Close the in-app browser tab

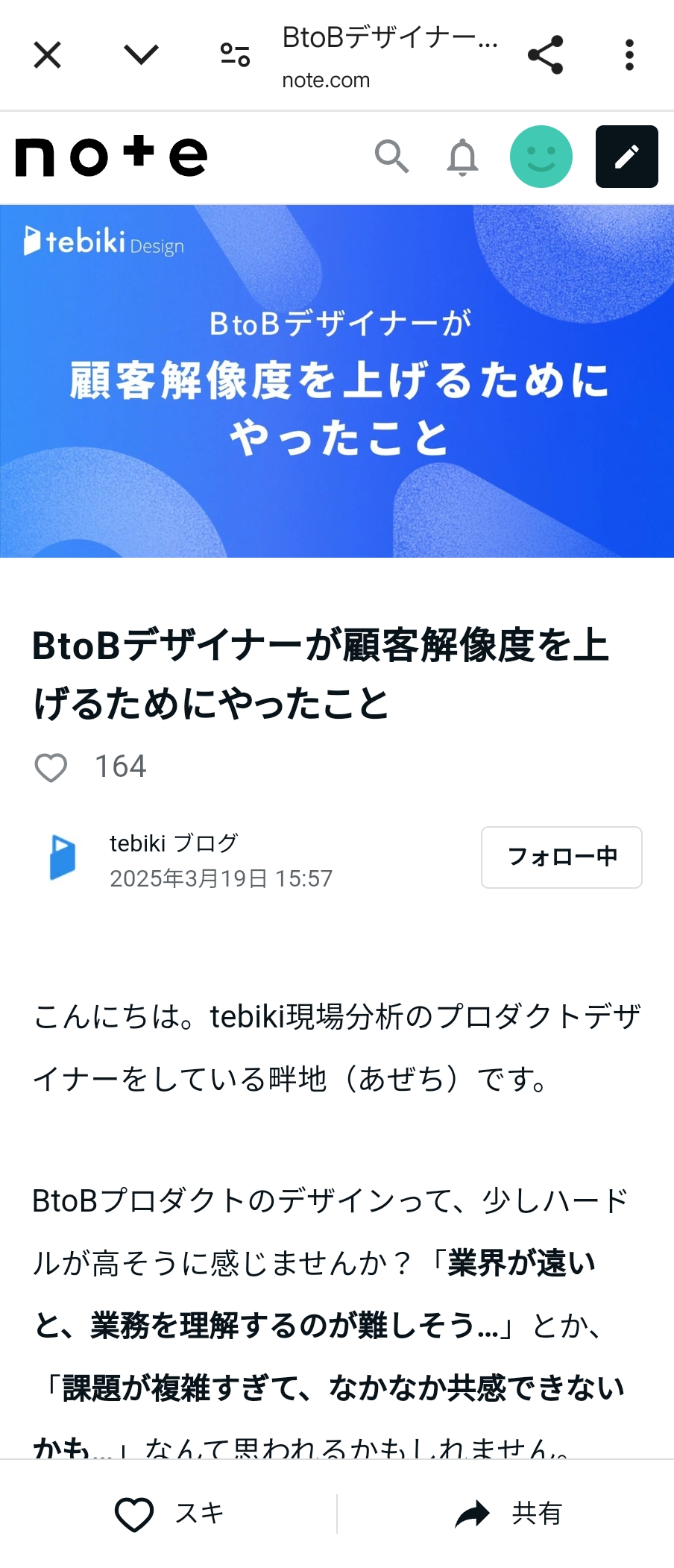pos(47,55)
